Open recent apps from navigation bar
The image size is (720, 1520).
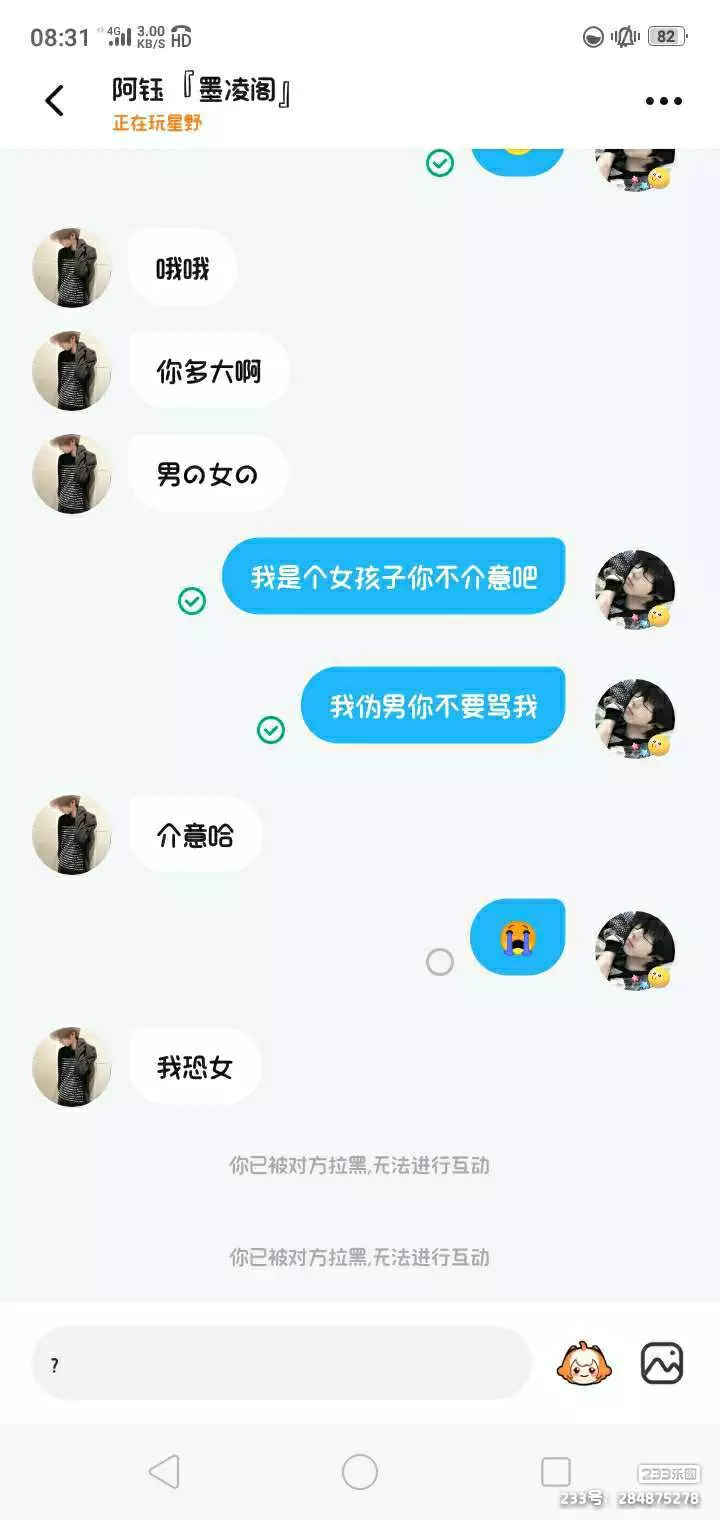[x=556, y=1472]
